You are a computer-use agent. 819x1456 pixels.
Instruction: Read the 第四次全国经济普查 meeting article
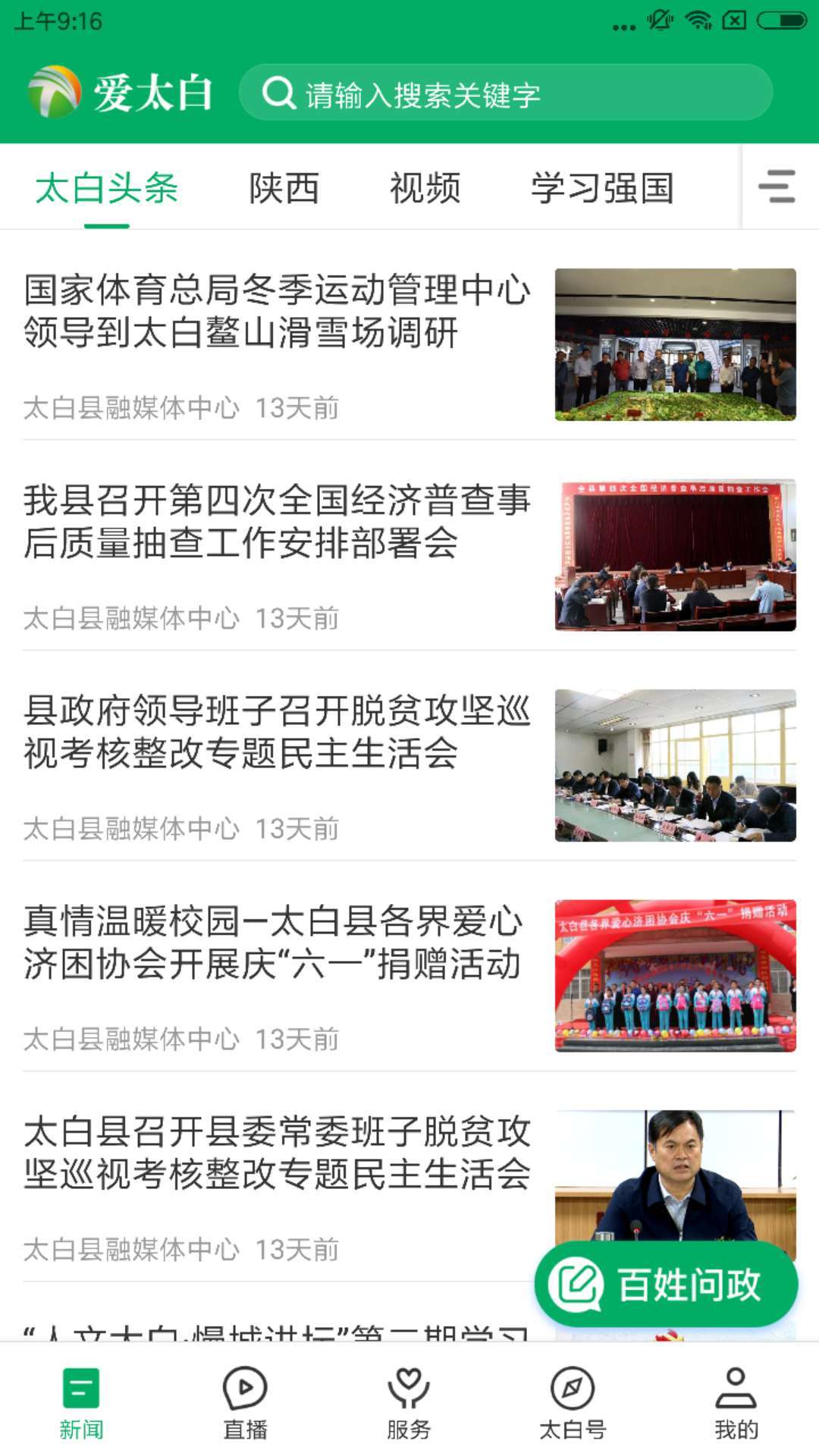(x=277, y=522)
